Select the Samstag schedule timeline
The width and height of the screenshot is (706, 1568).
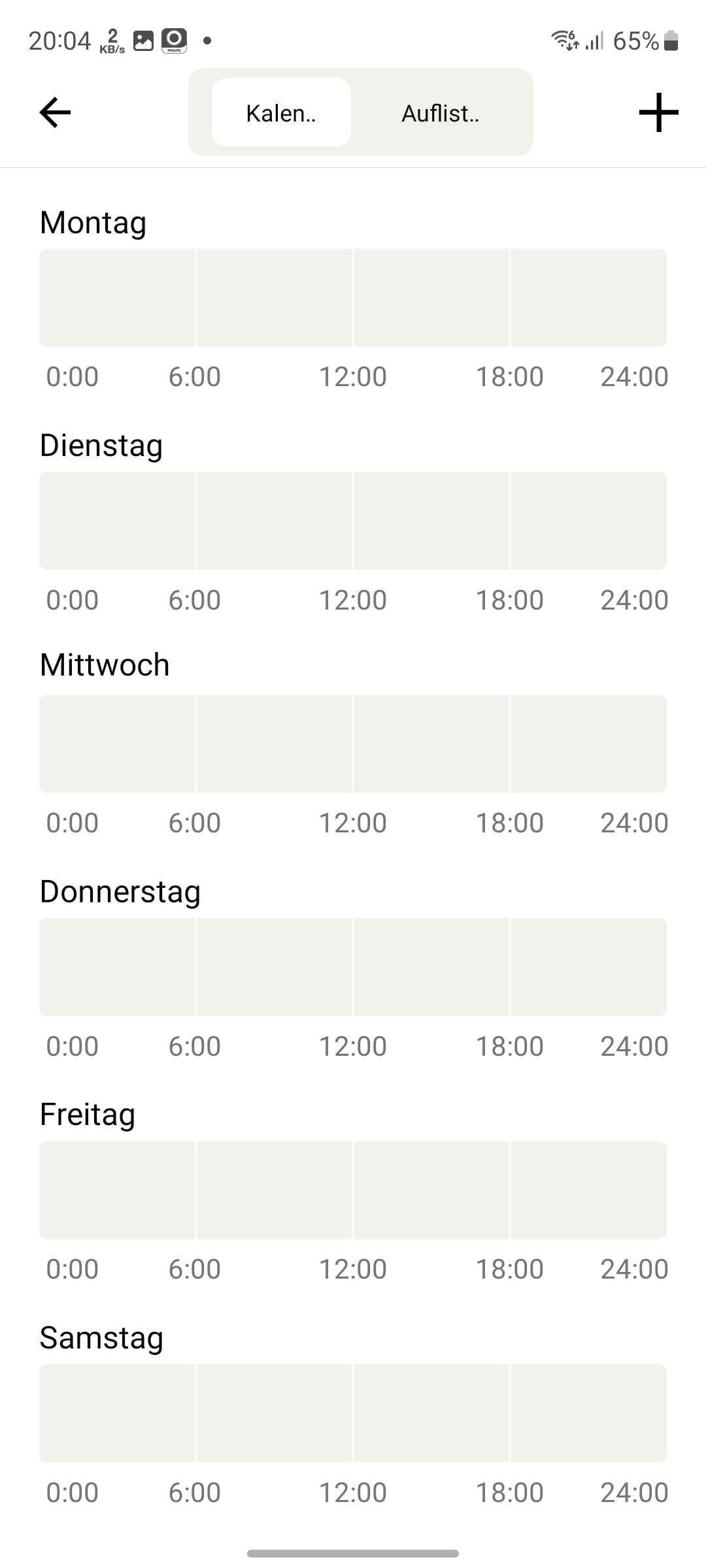tap(353, 1413)
